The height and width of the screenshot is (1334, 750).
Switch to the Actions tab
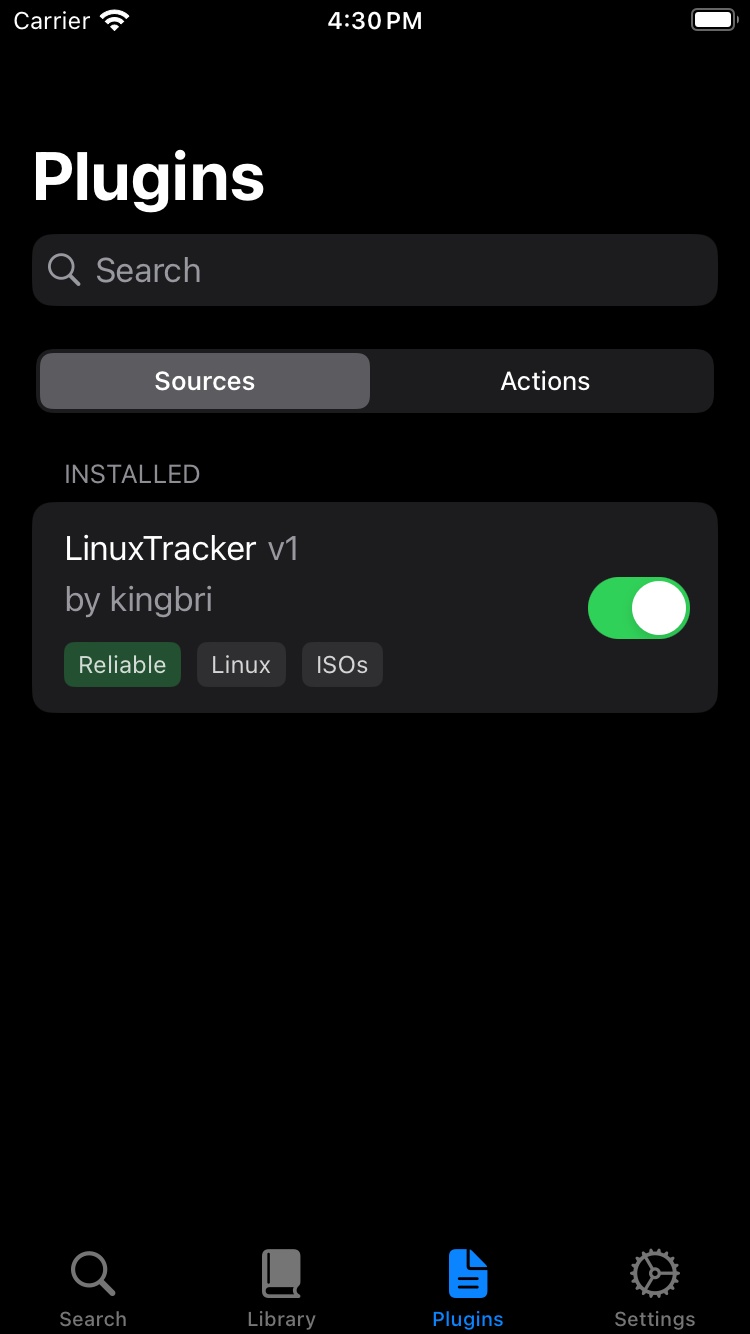(545, 381)
